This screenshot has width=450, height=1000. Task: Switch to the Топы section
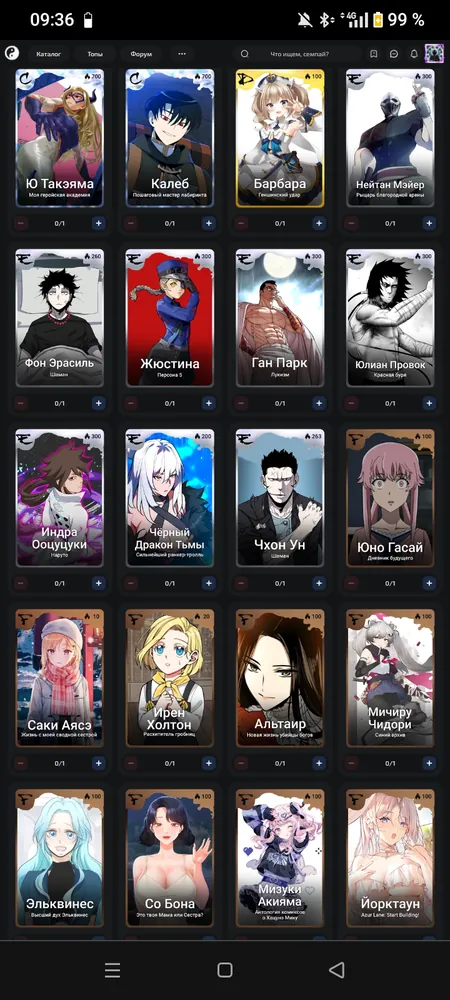95,54
